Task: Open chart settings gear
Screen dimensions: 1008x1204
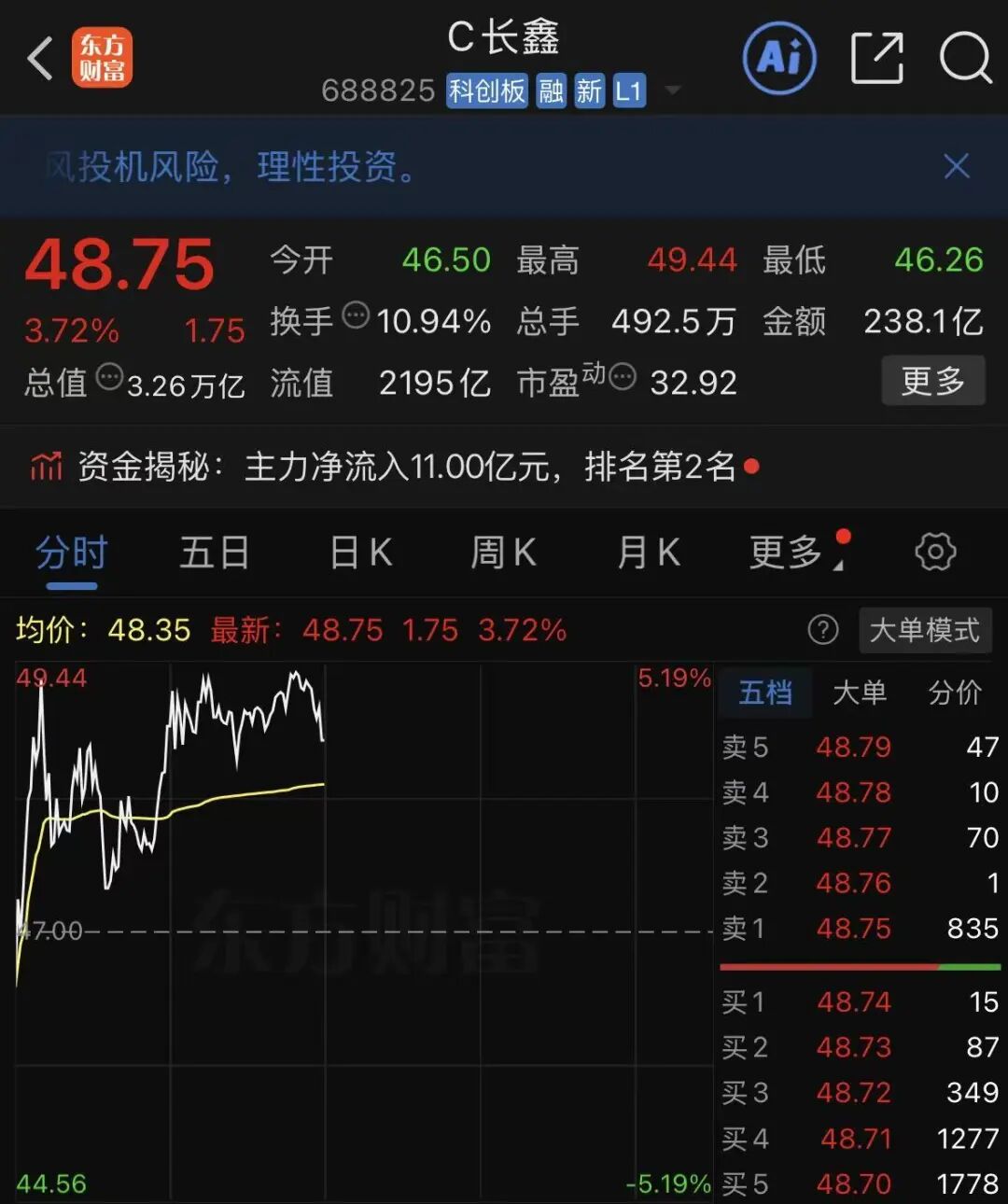Action: pyautogui.click(x=935, y=552)
